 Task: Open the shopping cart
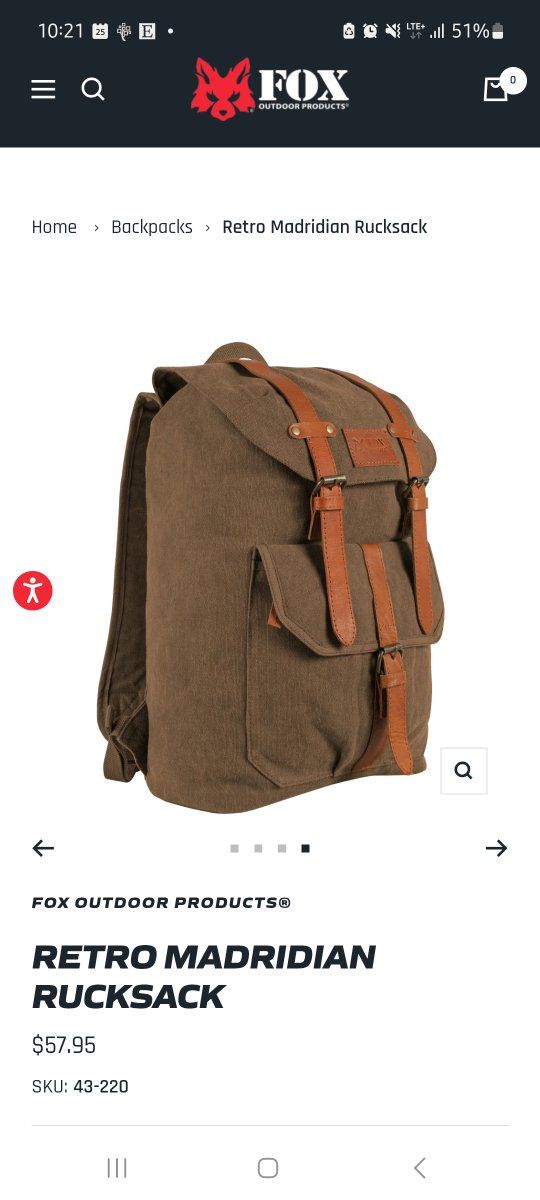(x=496, y=89)
